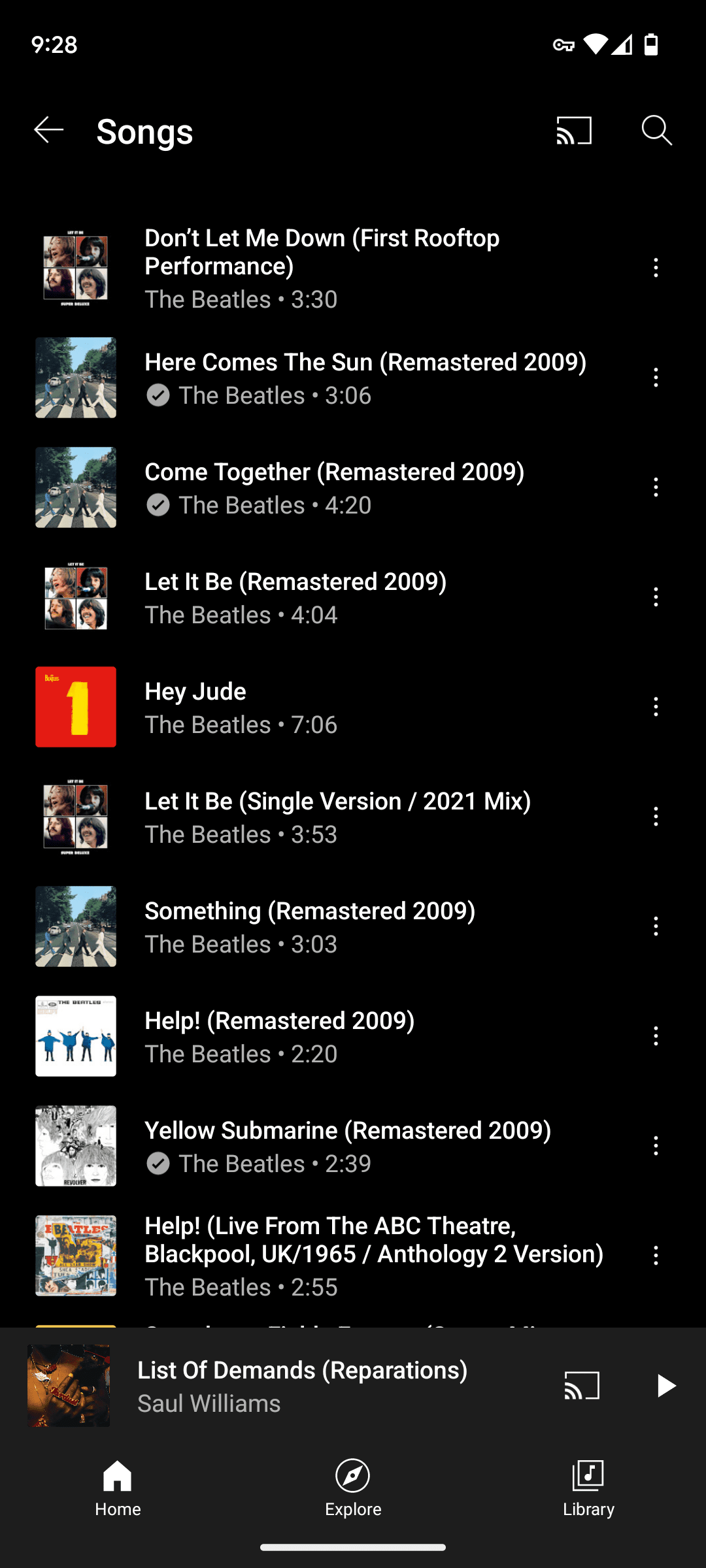Open the options menu for Don't Let Me Down
This screenshot has height=1568, width=706.
(656, 268)
